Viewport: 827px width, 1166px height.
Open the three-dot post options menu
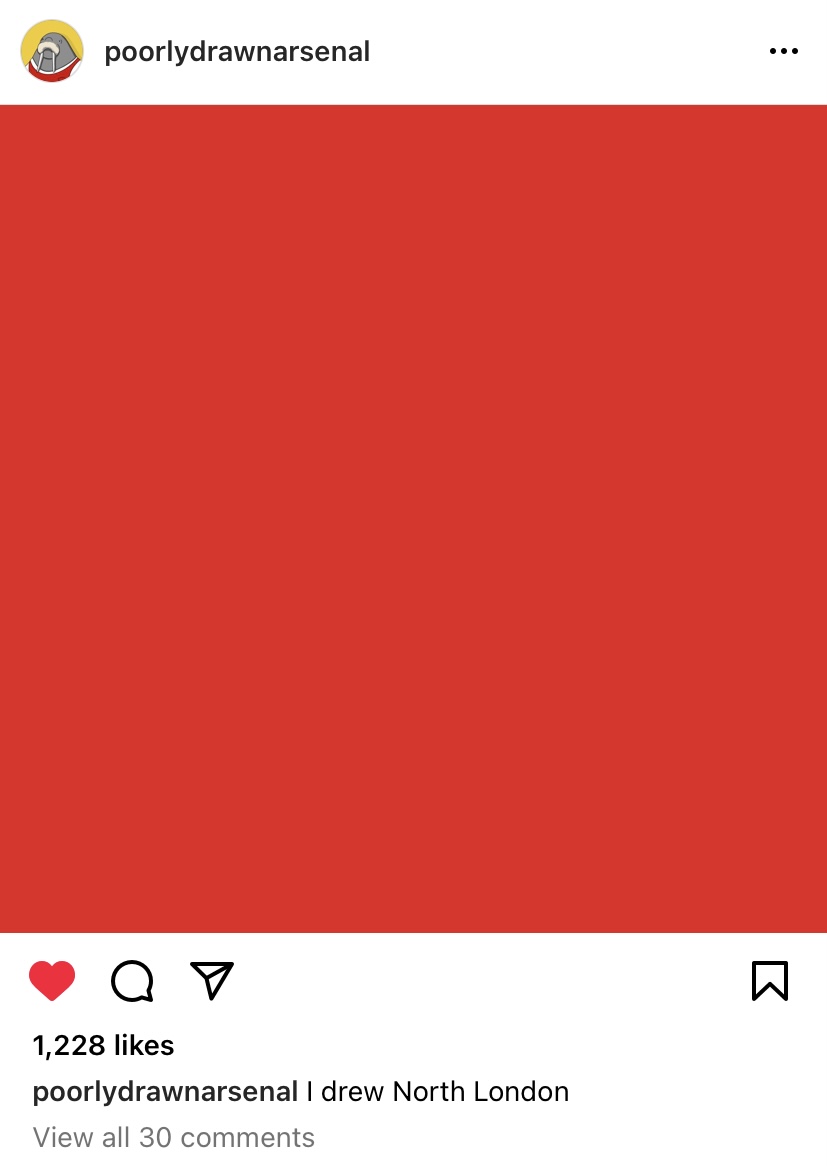pos(783,51)
